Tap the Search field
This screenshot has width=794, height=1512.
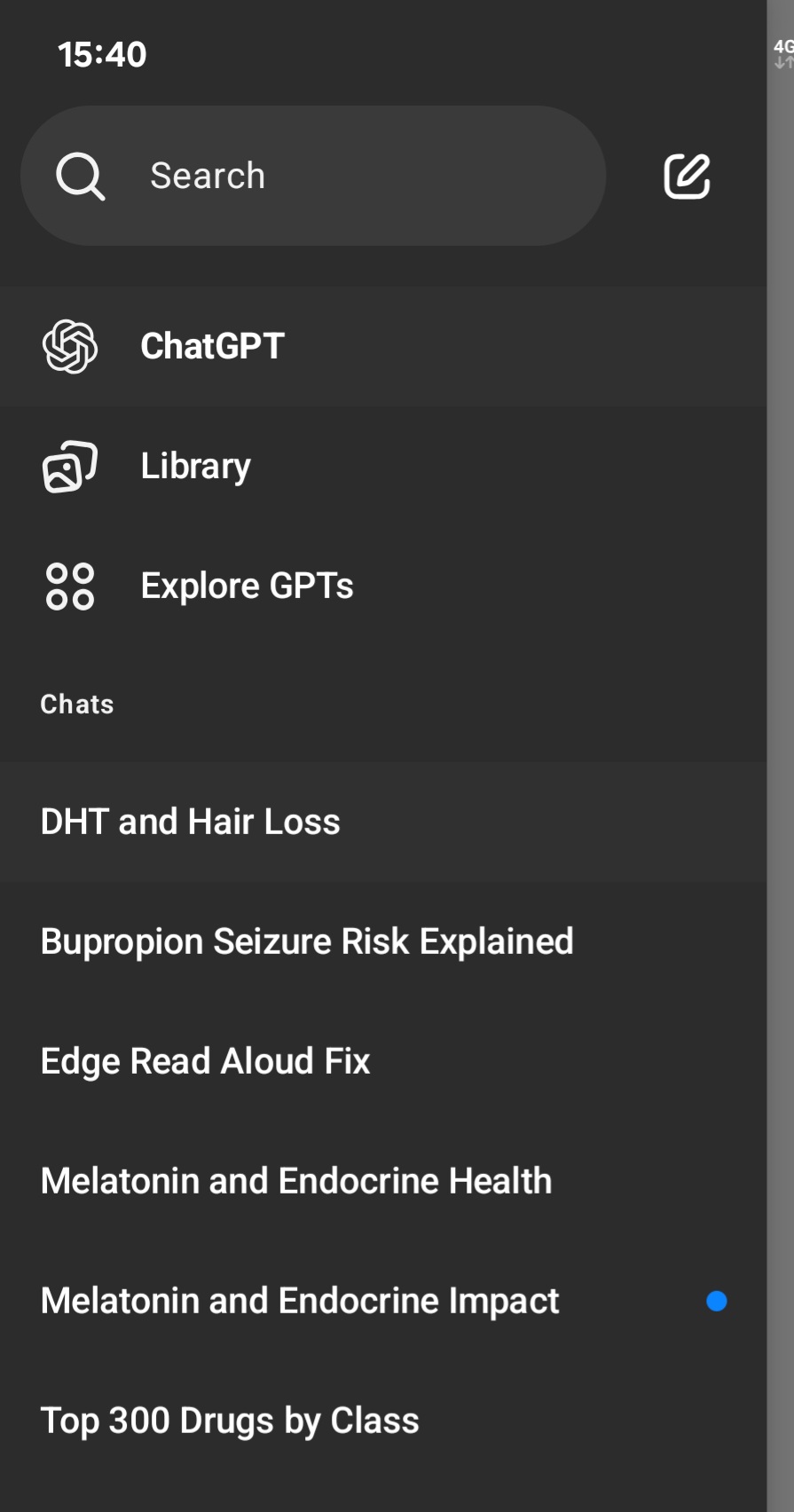[x=313, y=176]
